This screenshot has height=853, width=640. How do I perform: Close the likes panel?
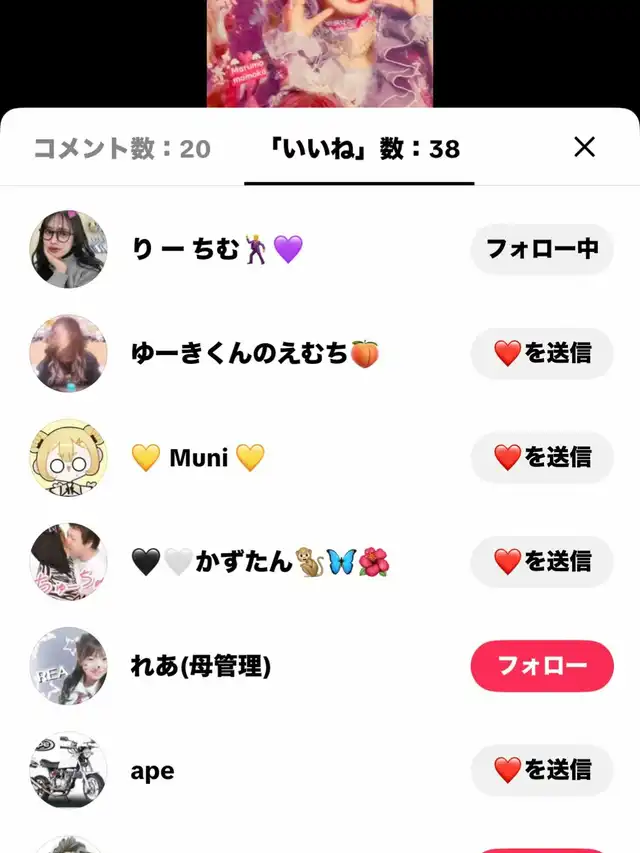tap(584, 148)
